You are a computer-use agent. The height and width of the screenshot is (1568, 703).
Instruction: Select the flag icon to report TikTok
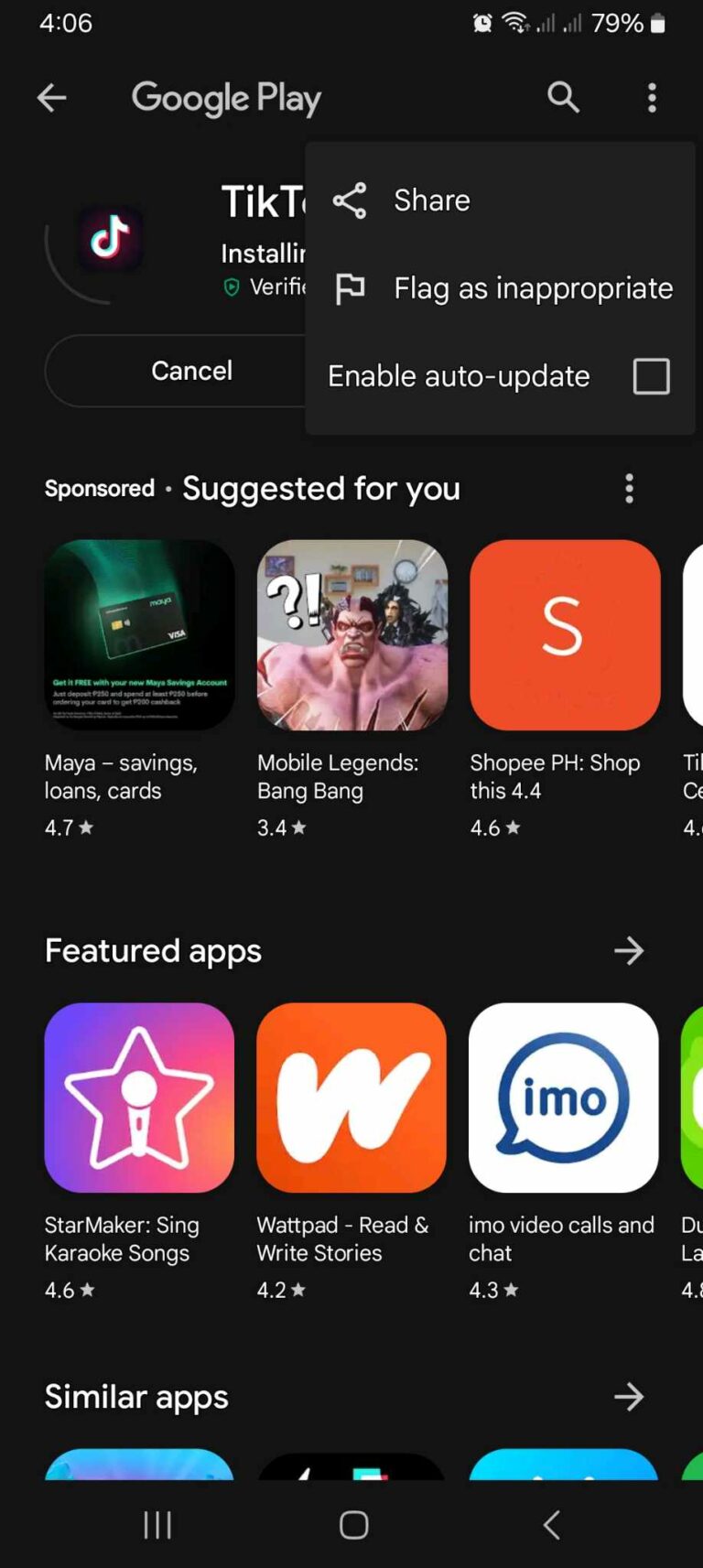tap(351, 288)
